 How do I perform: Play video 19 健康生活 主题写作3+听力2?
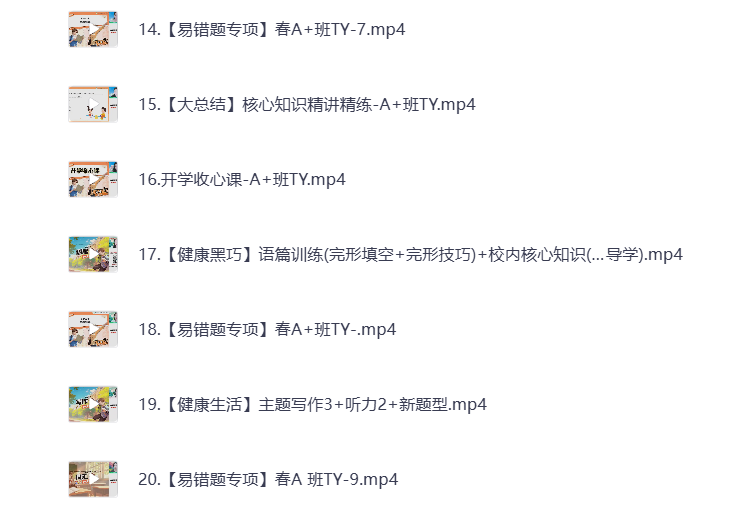coord(312,404)
